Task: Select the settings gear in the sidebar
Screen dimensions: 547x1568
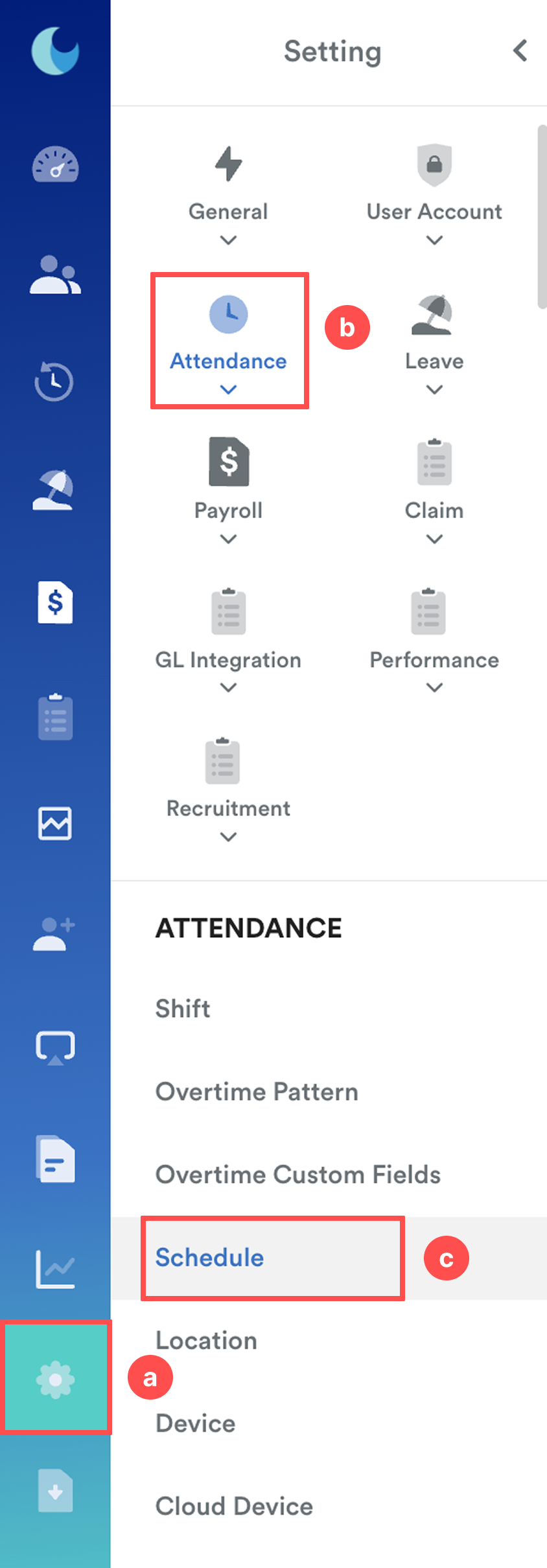Action: click(56, 1378)
